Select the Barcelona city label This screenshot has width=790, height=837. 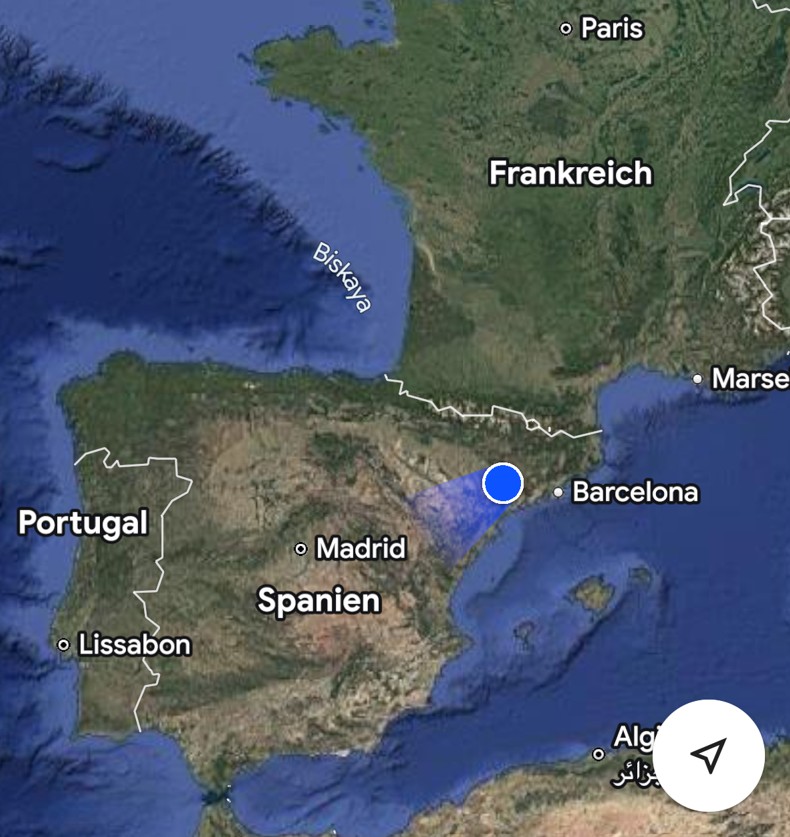click(635, 492)
